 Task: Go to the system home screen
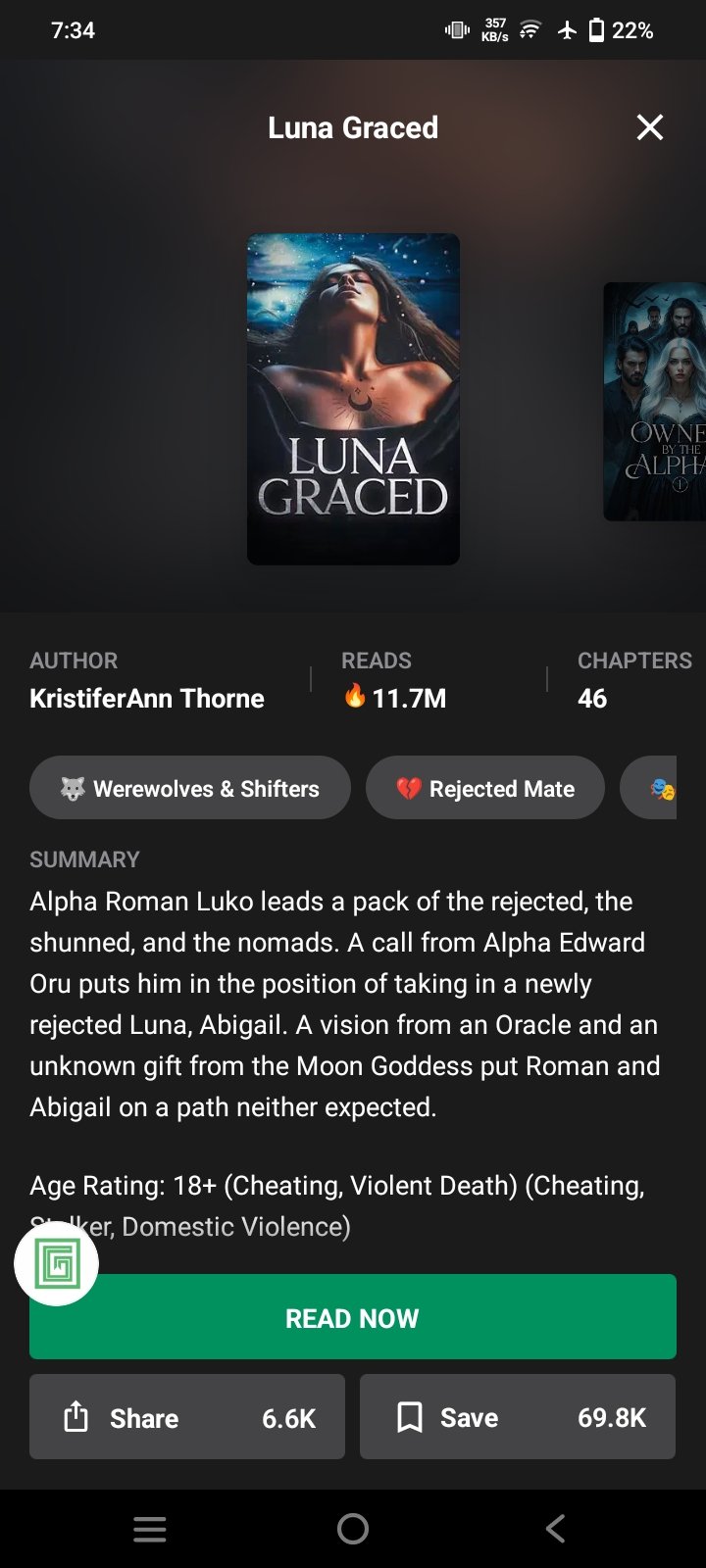[x=353, y=1529]
